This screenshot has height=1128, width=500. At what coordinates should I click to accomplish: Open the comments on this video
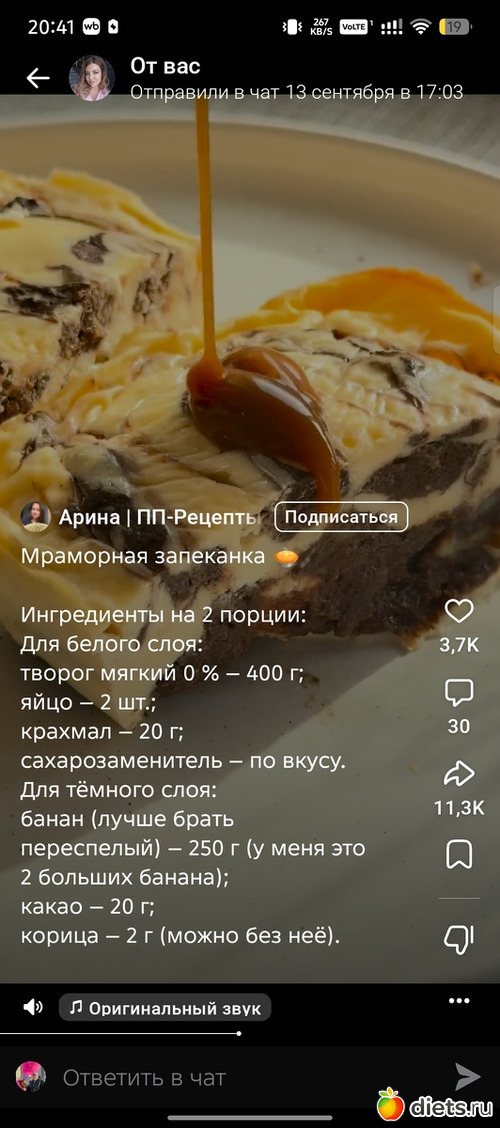point(459,693)
